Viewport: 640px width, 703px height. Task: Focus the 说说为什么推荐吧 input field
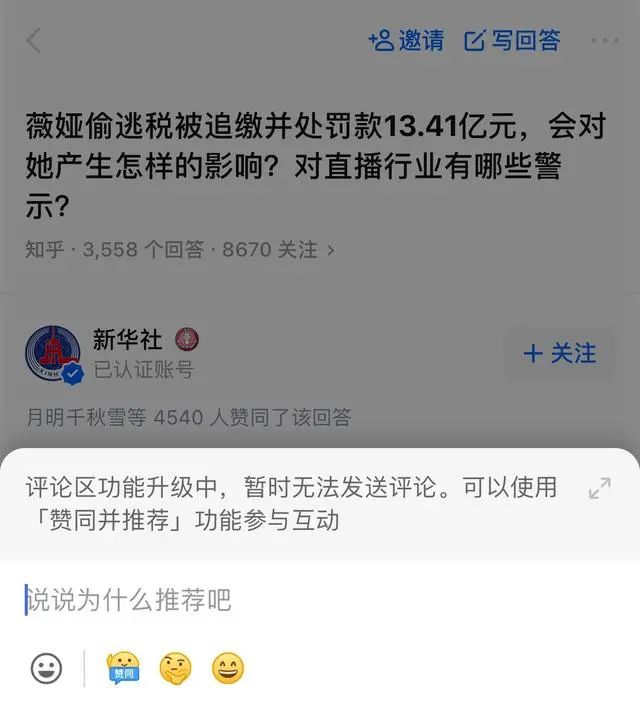point(300,600)
